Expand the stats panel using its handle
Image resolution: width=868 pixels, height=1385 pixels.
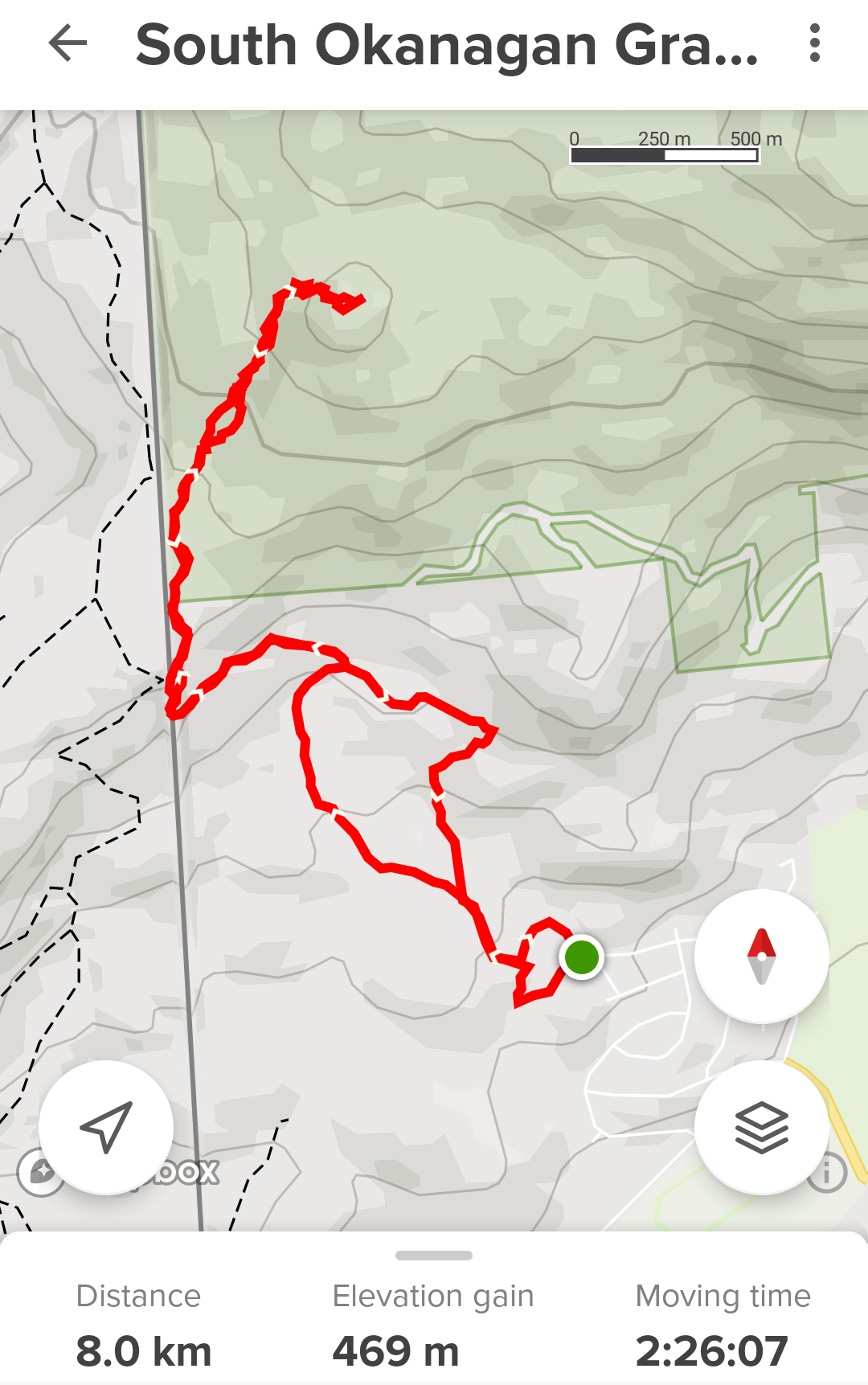(x=434, y=1256)
